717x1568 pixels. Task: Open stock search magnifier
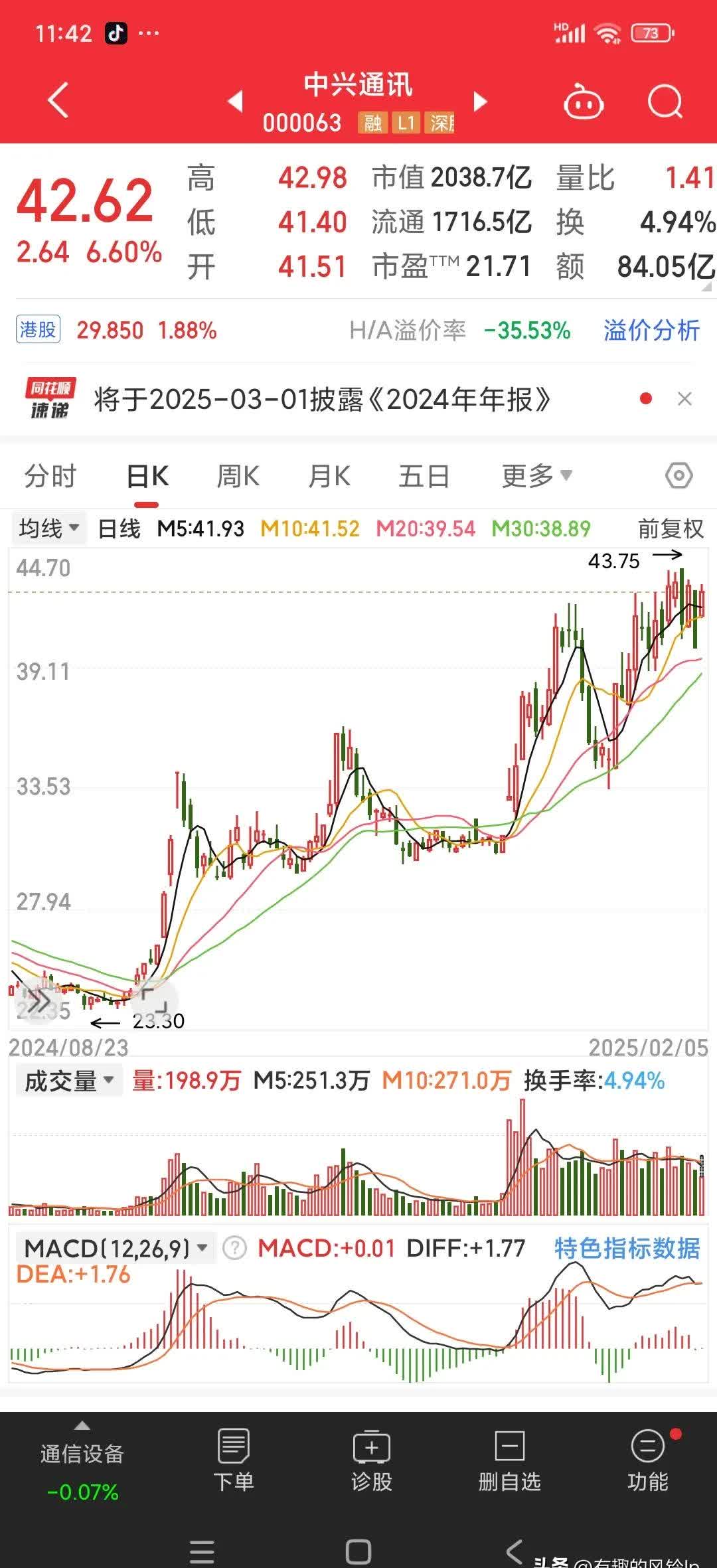coord(665,102)
